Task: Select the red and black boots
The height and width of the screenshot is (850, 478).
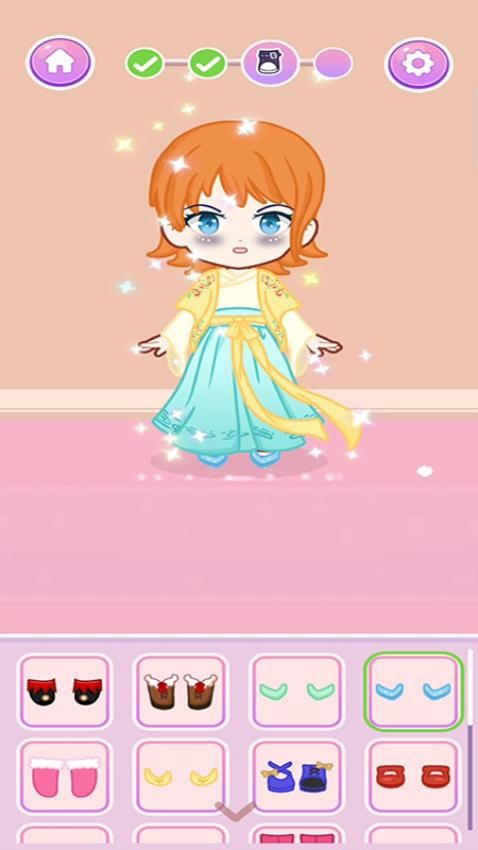Action: pyautogui.click(x=64, y=691)
